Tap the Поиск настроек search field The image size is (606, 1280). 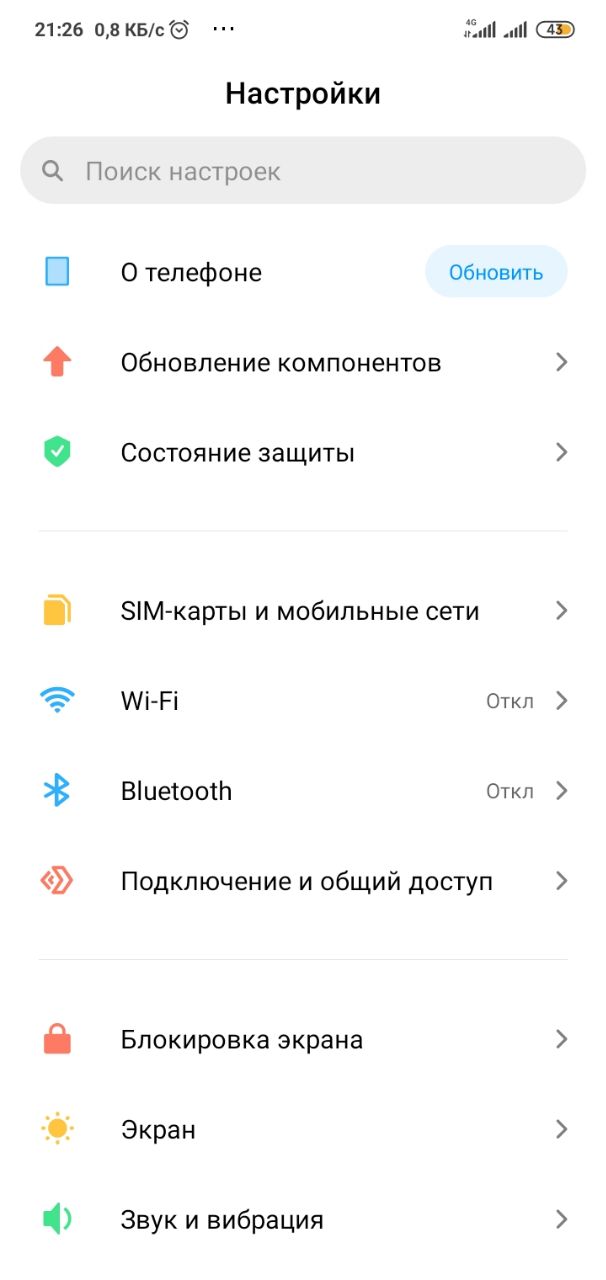pyautogui.click(x=303, y=171)
